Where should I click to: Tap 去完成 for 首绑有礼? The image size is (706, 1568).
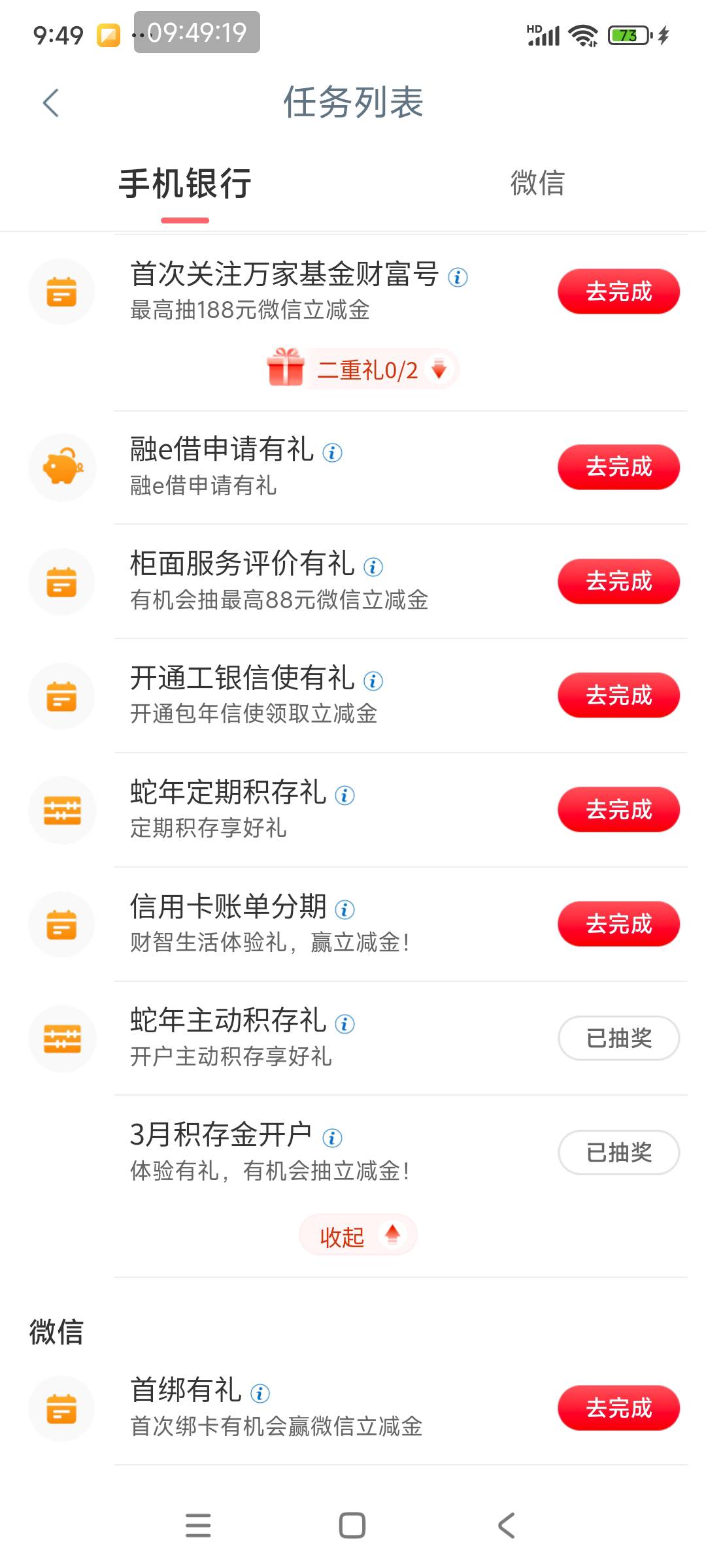point(618,1408)
